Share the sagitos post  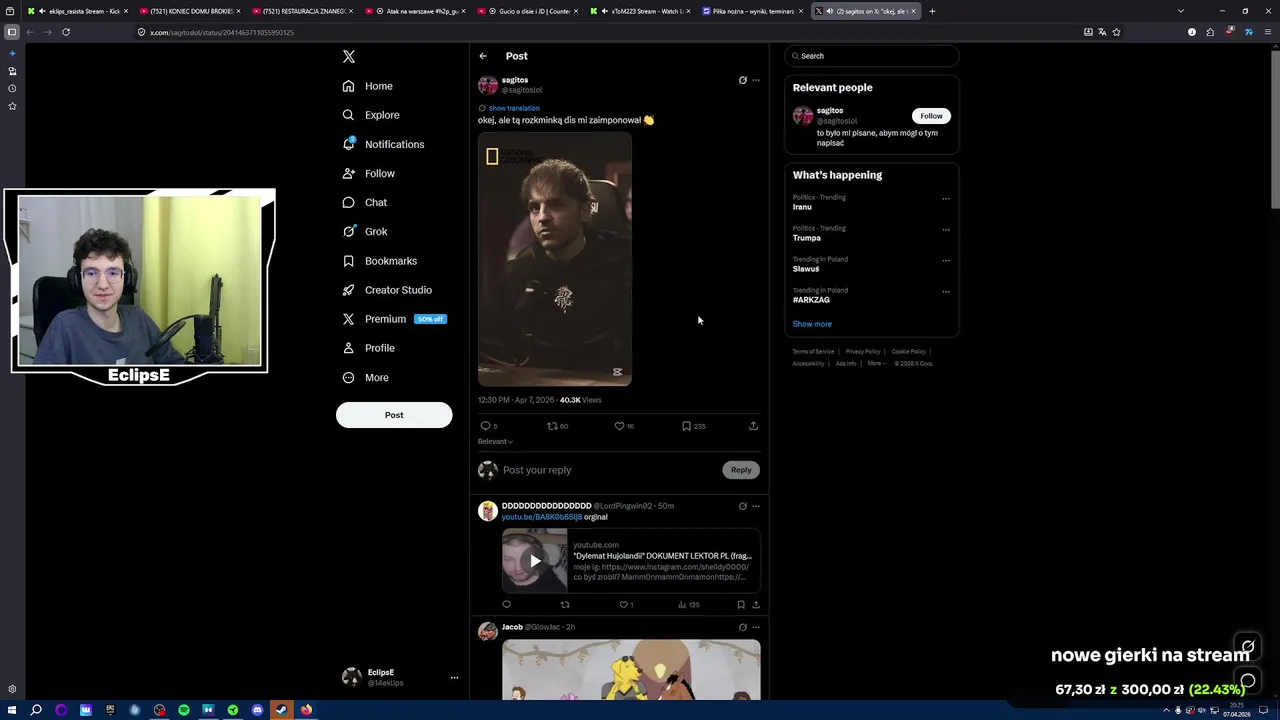pos(753,426)
